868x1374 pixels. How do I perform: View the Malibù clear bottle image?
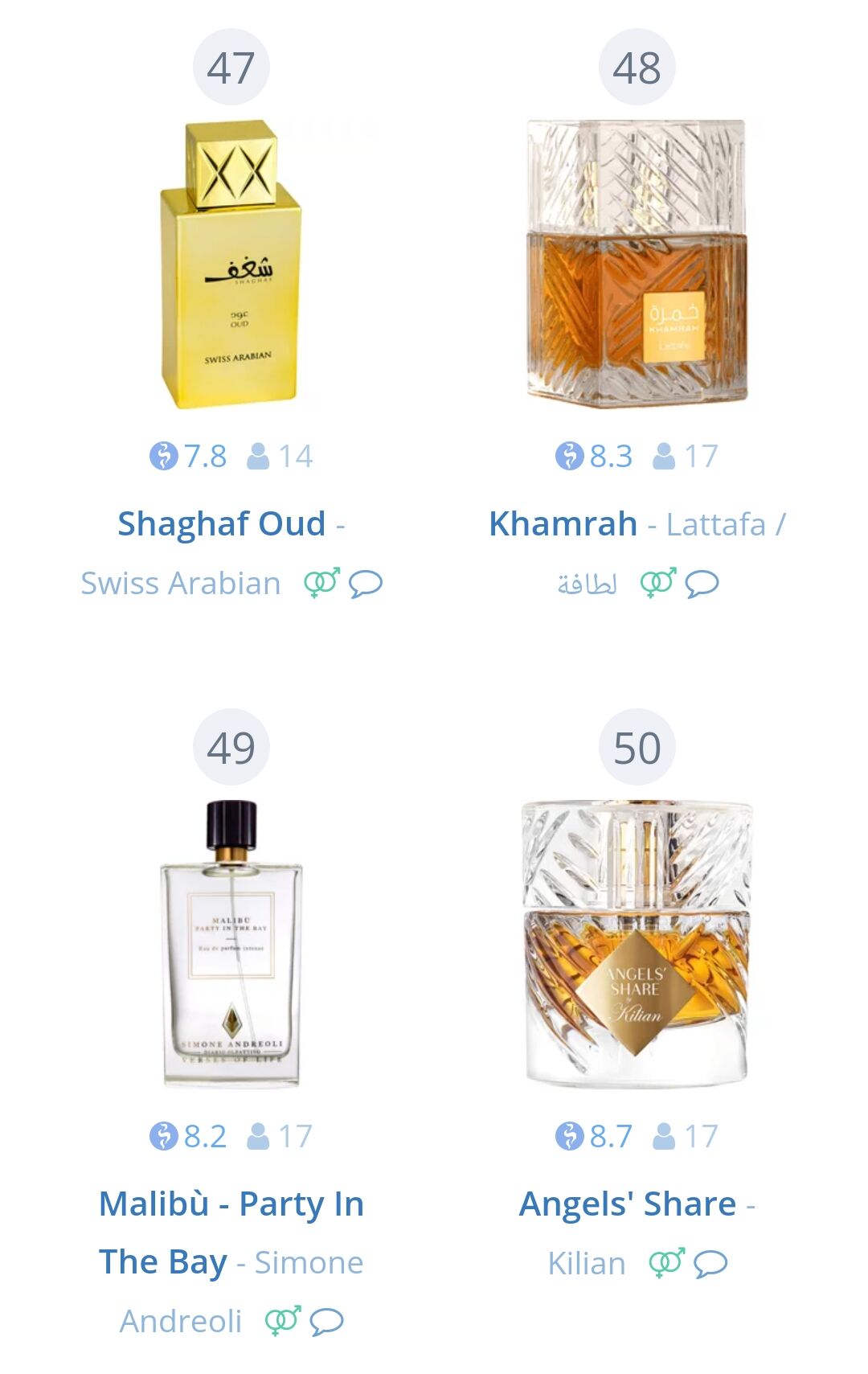point(231,944)
